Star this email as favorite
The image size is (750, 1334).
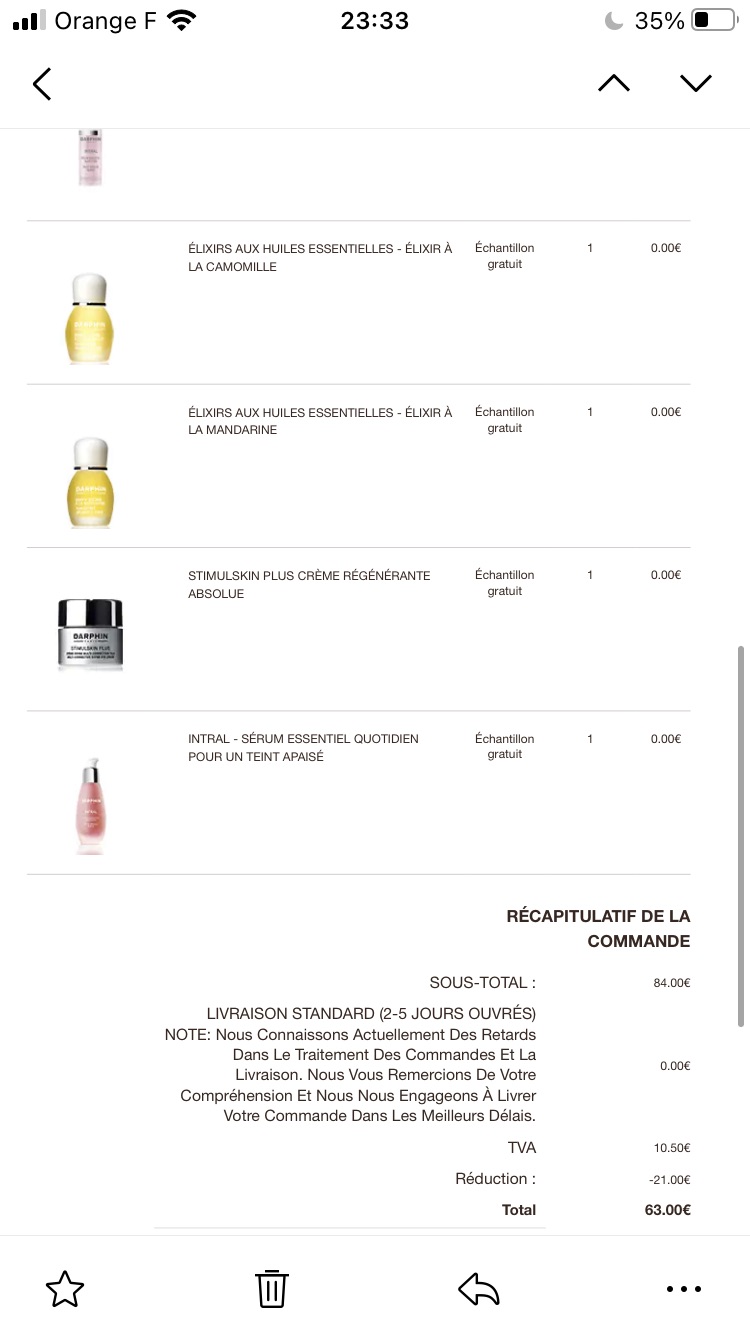[x=65, y=1289]
